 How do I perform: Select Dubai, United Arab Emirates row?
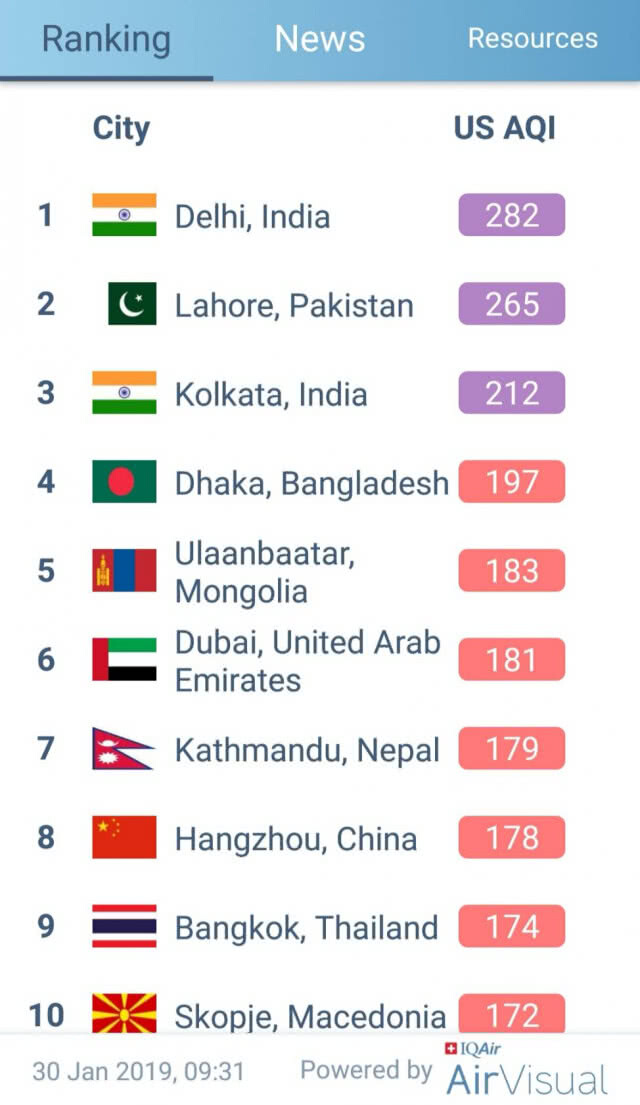coord(320,660)
